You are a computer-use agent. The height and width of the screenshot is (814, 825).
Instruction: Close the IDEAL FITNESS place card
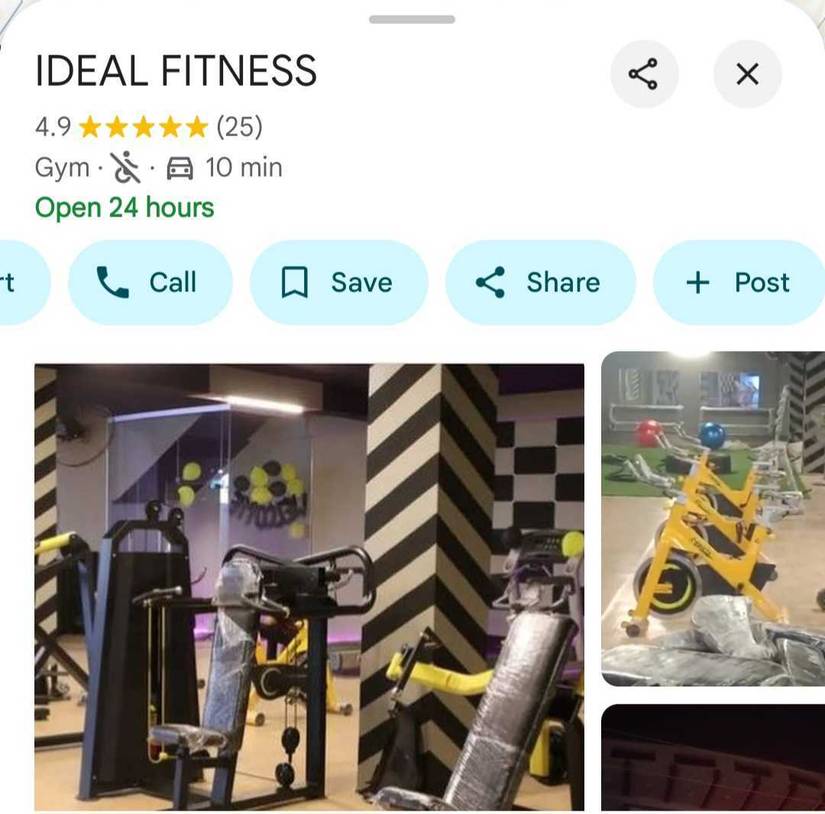click(x=747, y=74)
